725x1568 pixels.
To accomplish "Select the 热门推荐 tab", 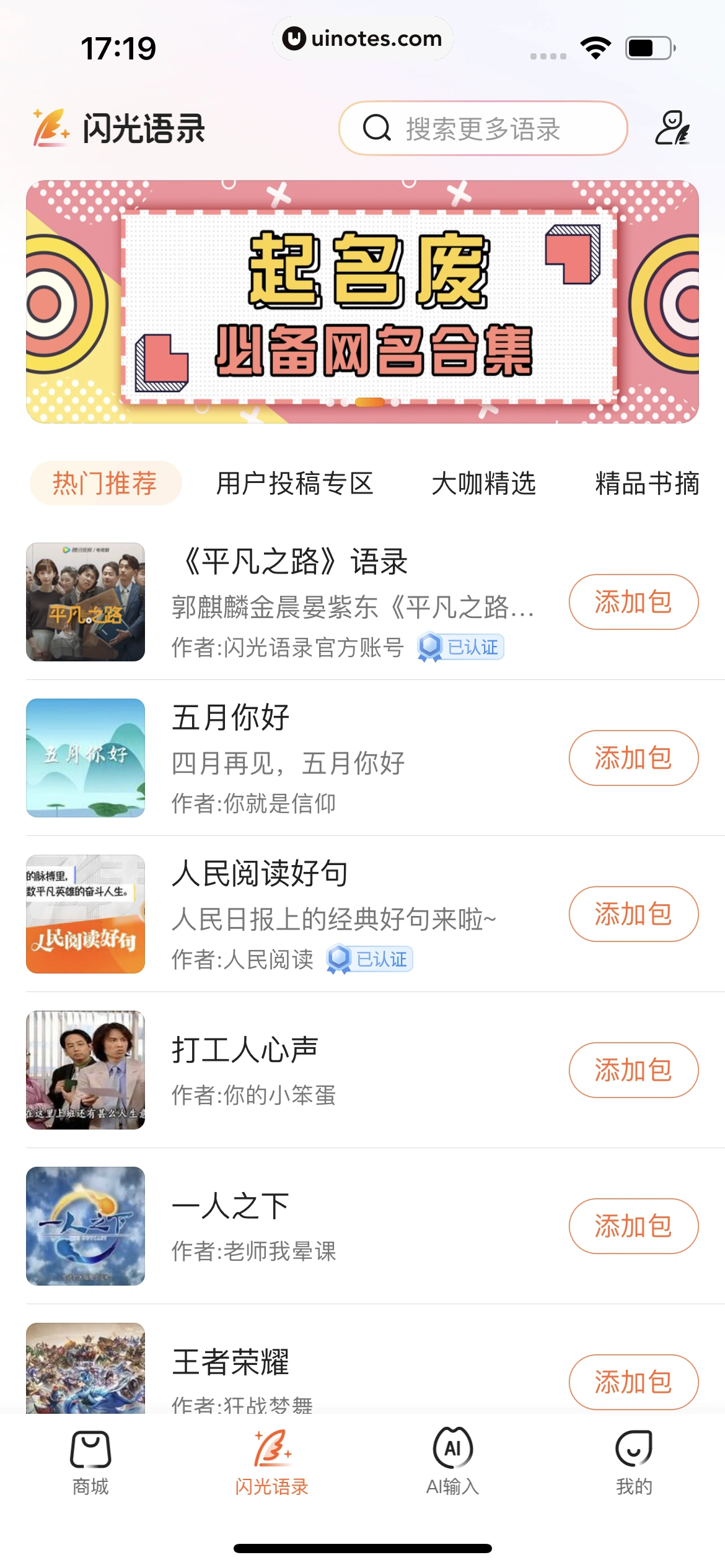I will coord(105,483).
